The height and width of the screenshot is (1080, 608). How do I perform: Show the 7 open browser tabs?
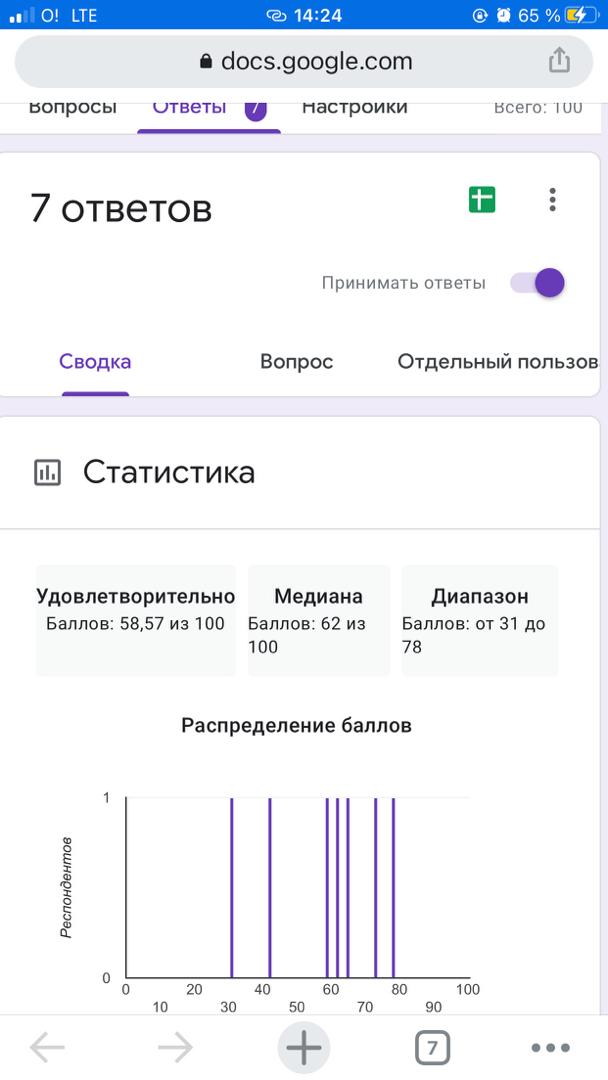[432, 1047]
